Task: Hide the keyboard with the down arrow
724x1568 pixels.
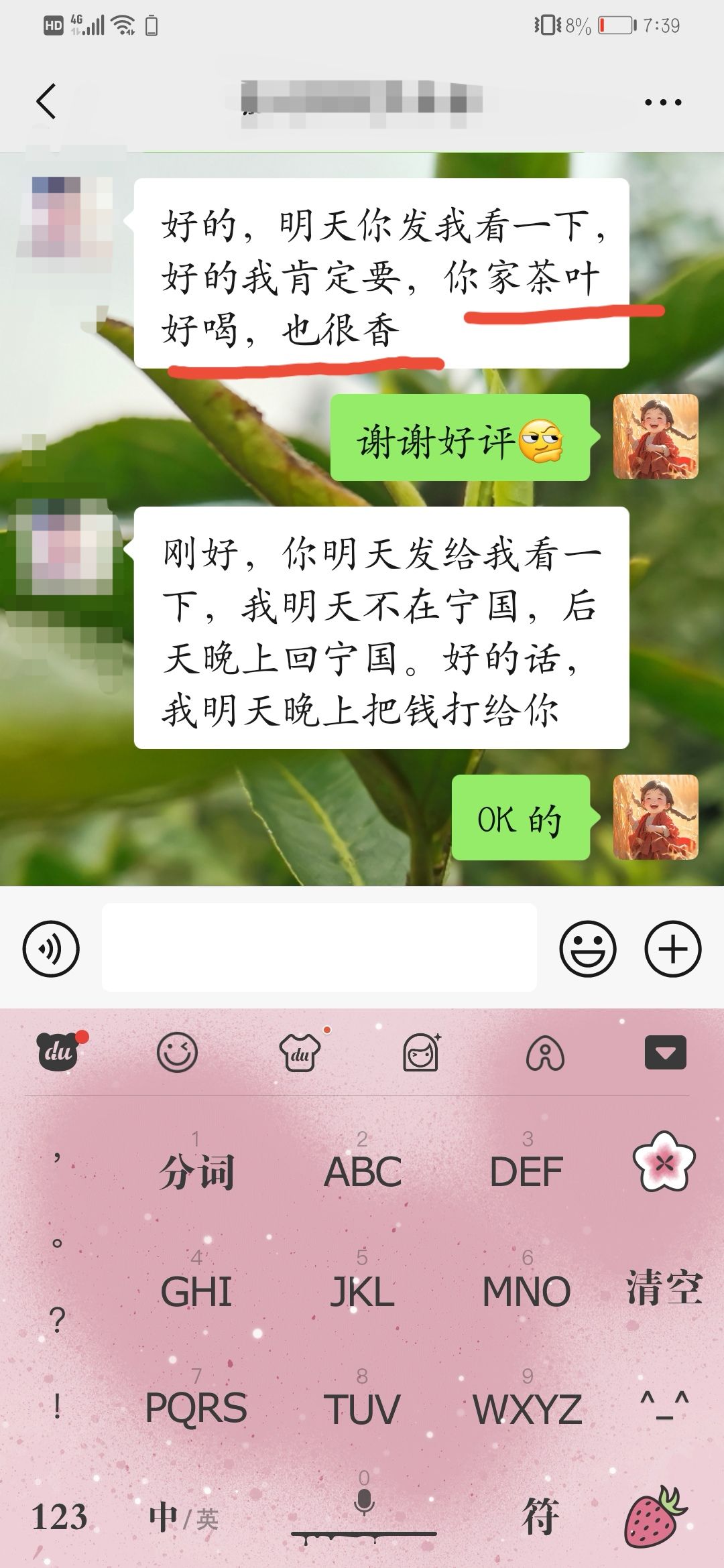Action: click(665, 1052)
